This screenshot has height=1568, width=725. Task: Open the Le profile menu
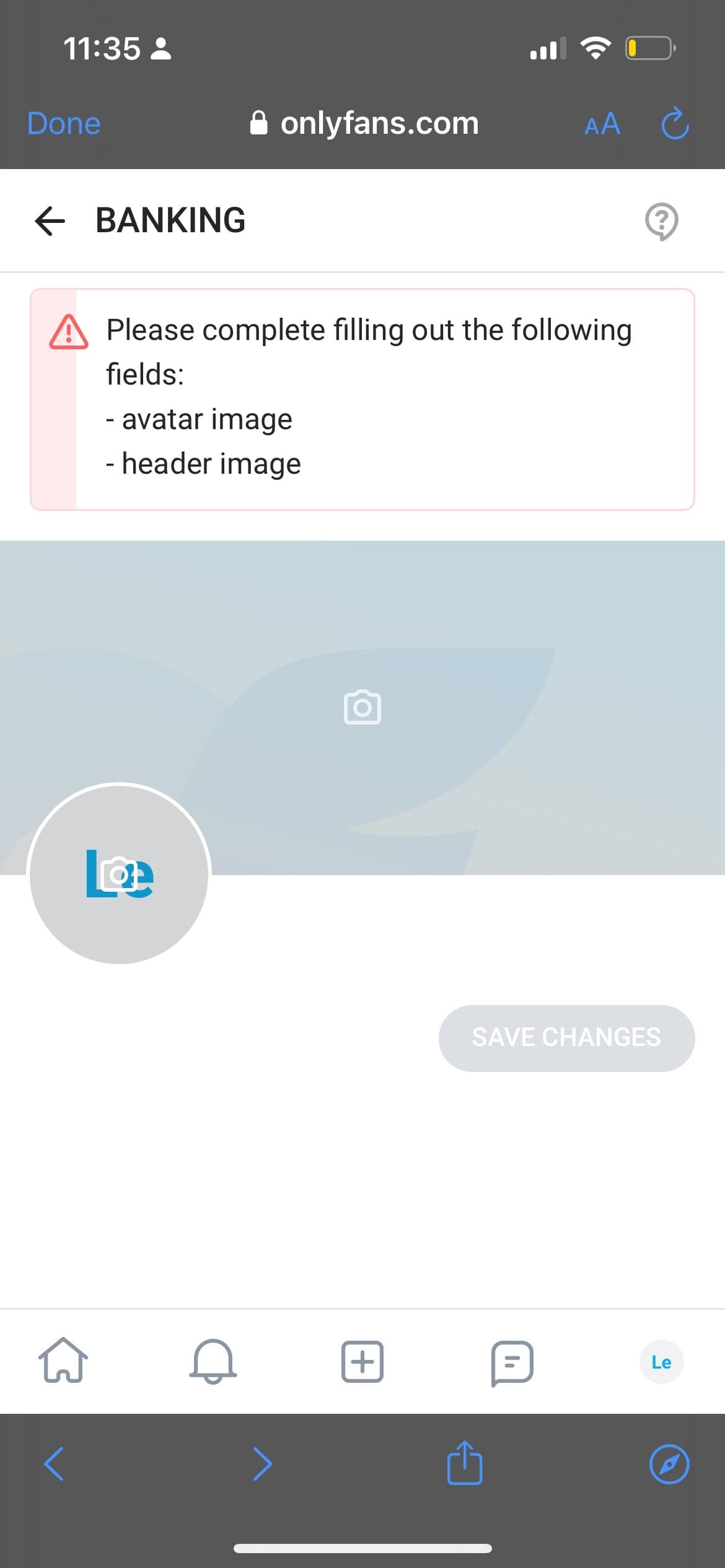click(661, 1361)
